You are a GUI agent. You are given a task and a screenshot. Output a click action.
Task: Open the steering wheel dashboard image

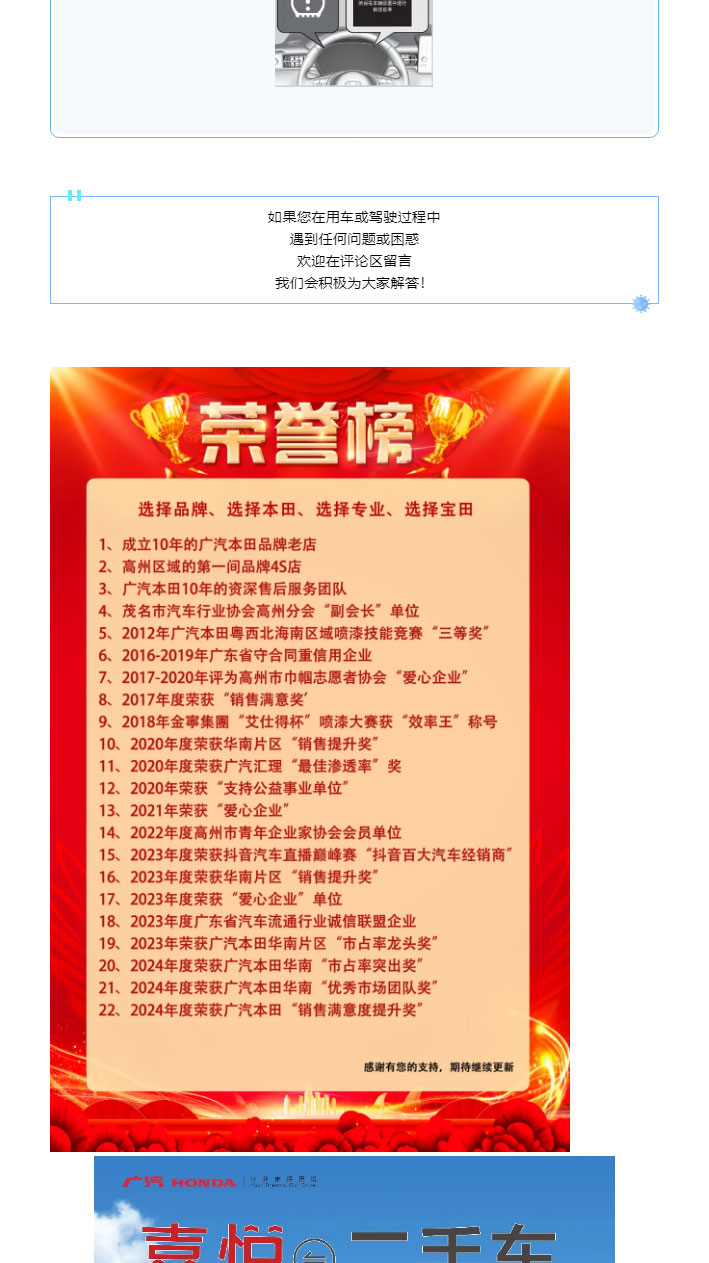[x=353, y=44]
